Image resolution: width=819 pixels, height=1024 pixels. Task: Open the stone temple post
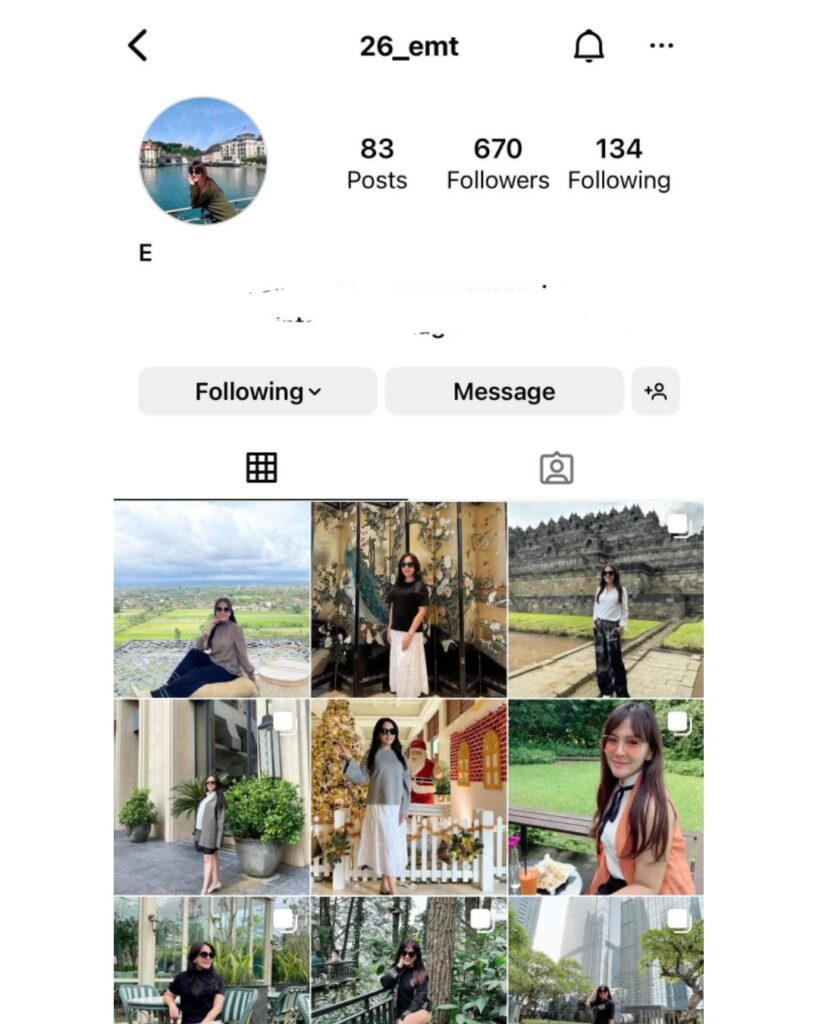click(x=605, y=599)
